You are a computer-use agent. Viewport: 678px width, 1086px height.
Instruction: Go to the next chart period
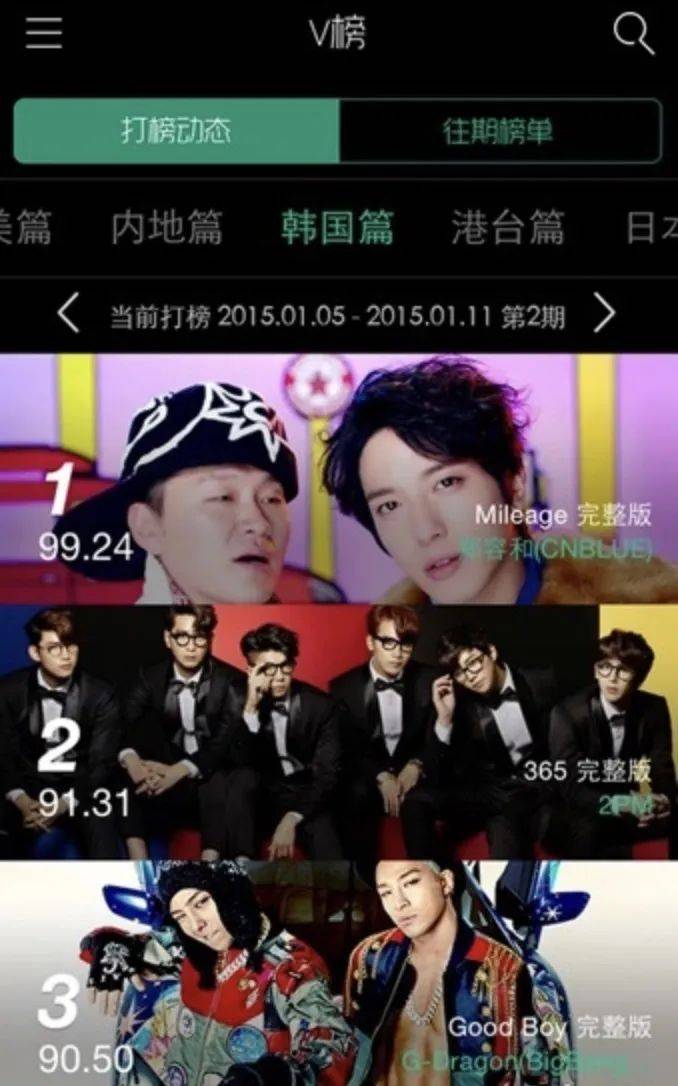604,316
